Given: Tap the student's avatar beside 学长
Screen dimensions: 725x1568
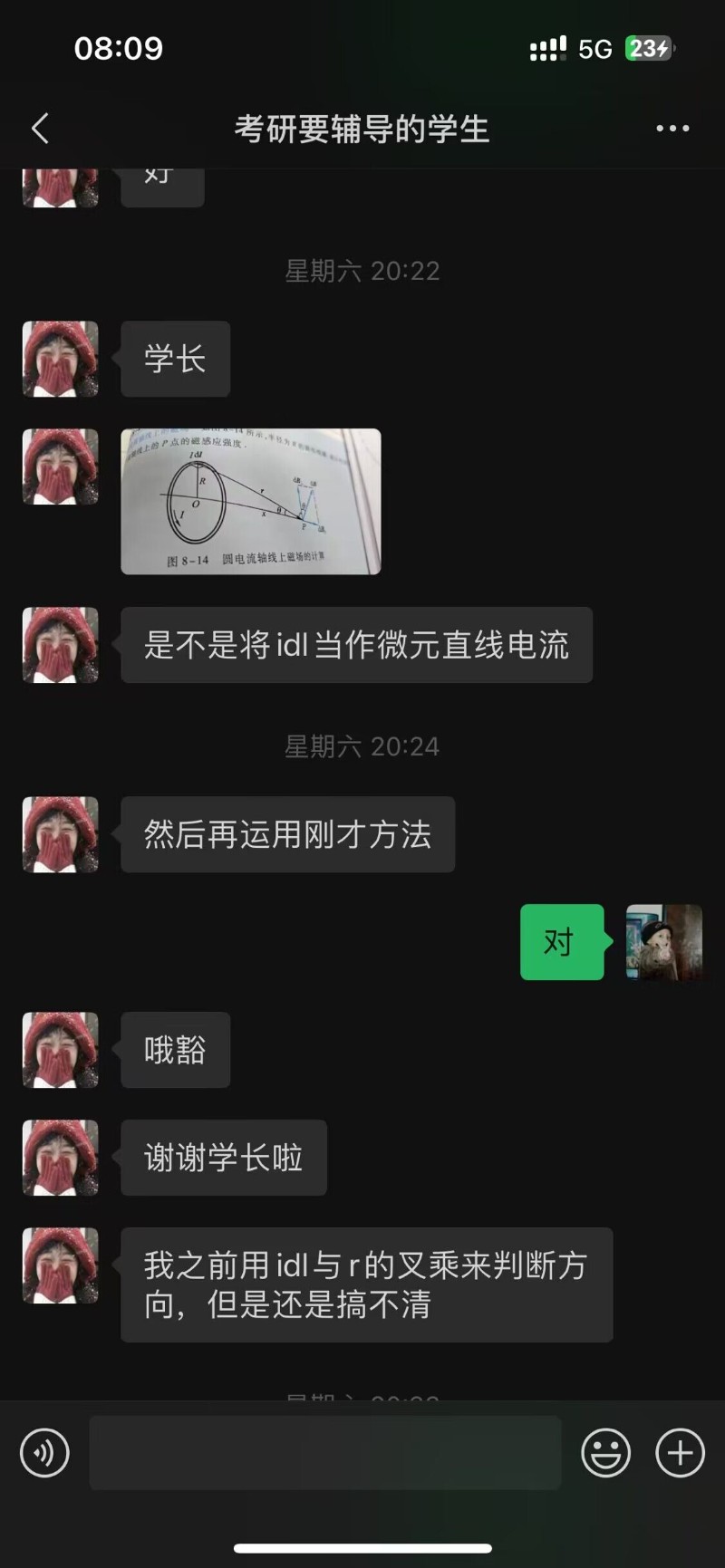Looking at the screenshot, I should tap(61, 359).
